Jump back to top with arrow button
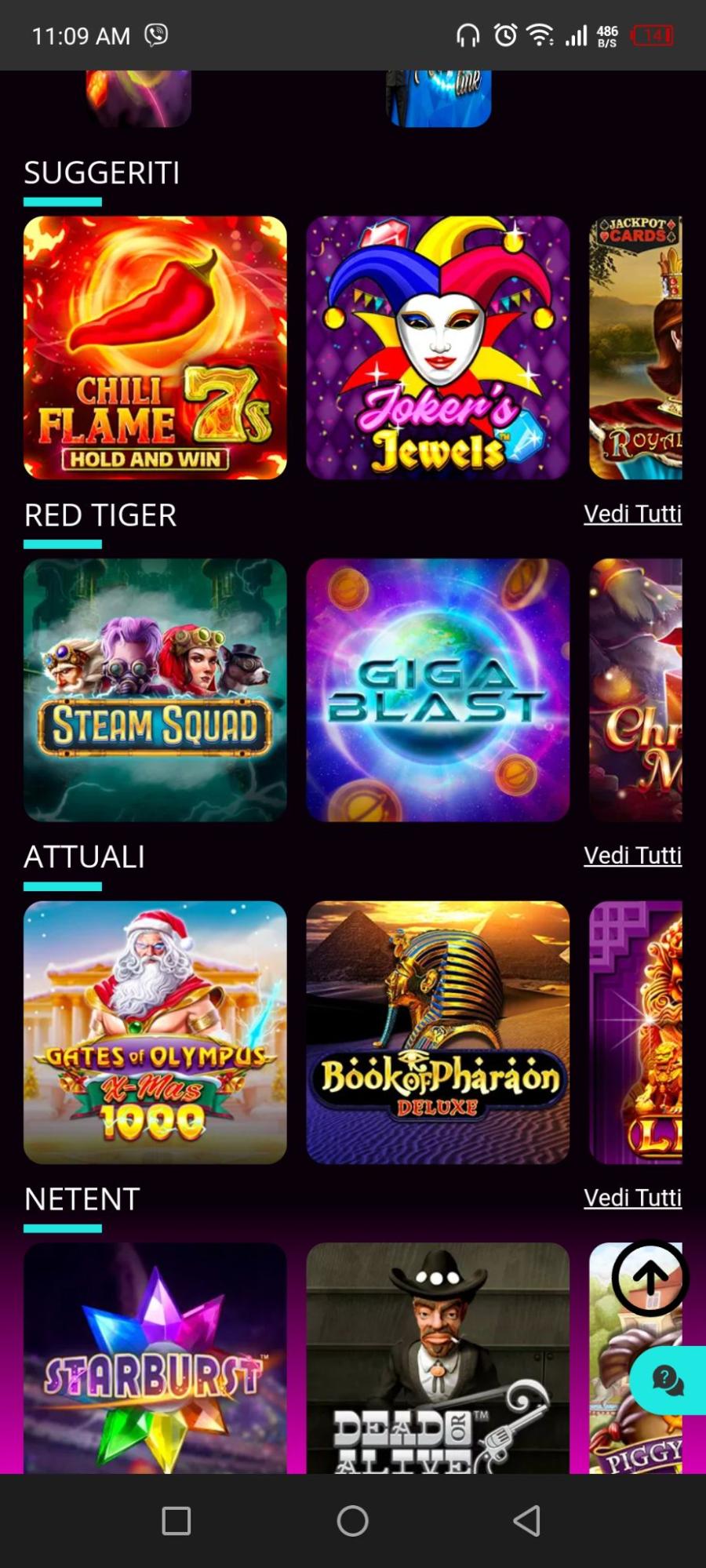The image size is (706, 1568). pos(650,1278)
